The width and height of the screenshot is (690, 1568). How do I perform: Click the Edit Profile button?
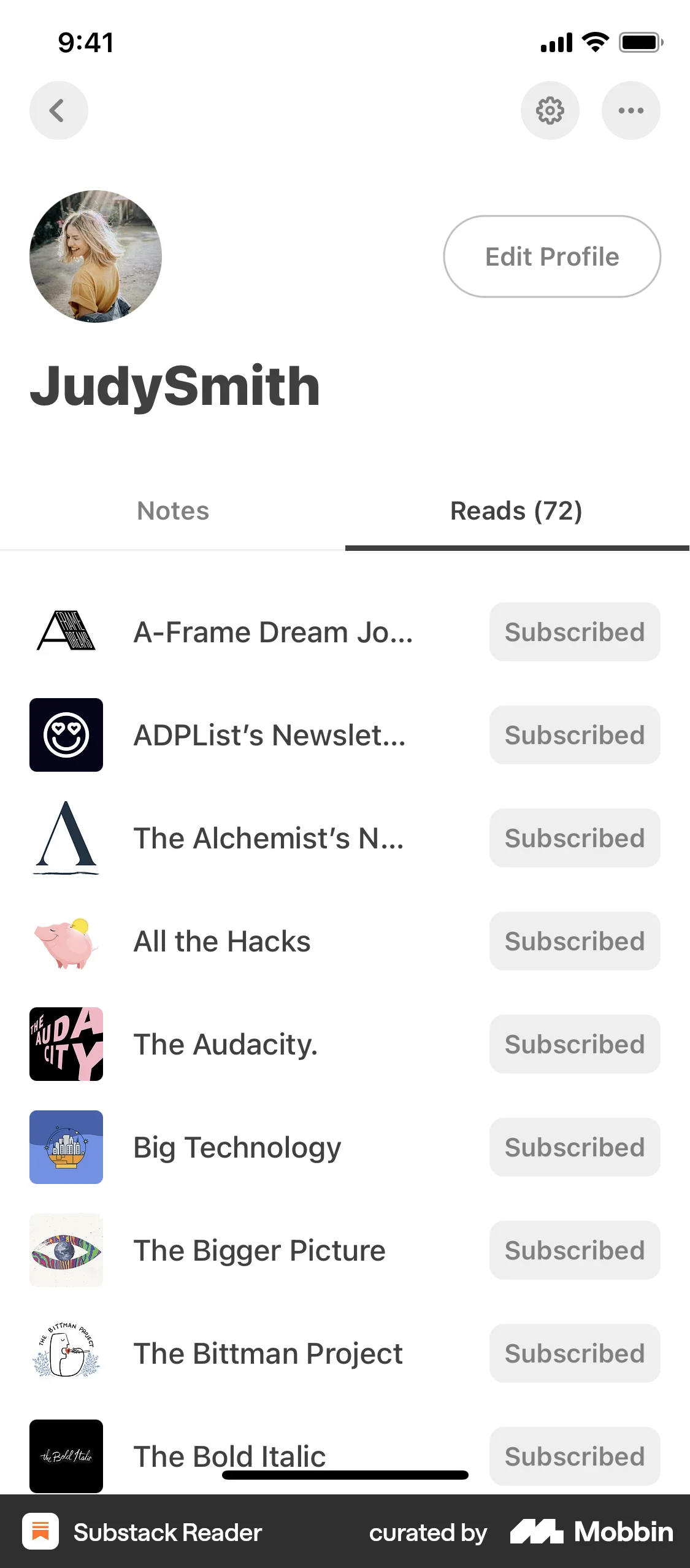pos(551,256)
